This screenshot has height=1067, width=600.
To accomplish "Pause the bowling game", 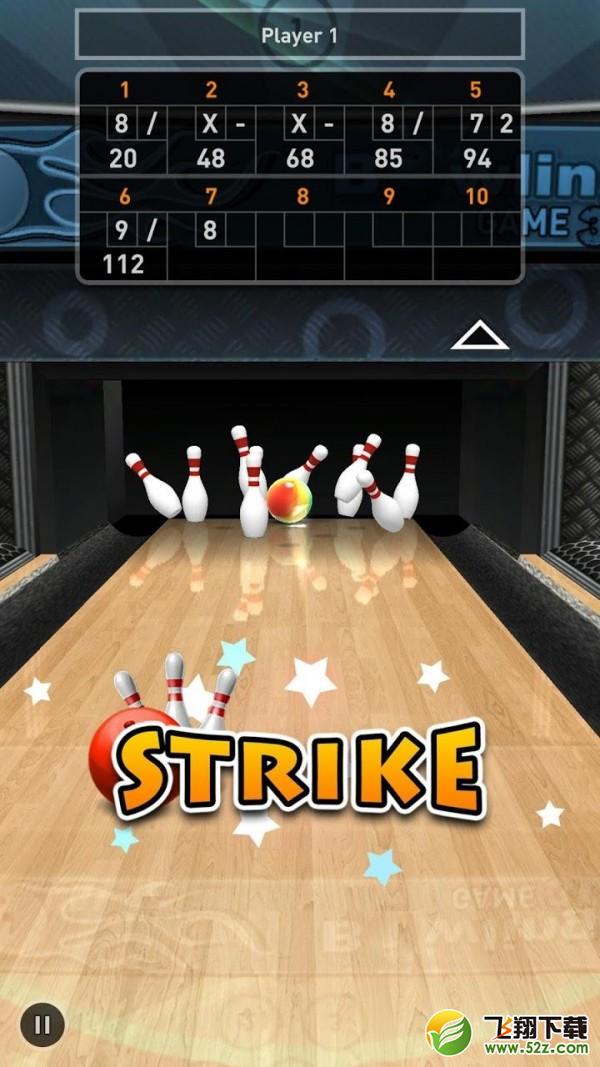I will click(x=42, y=1024).
